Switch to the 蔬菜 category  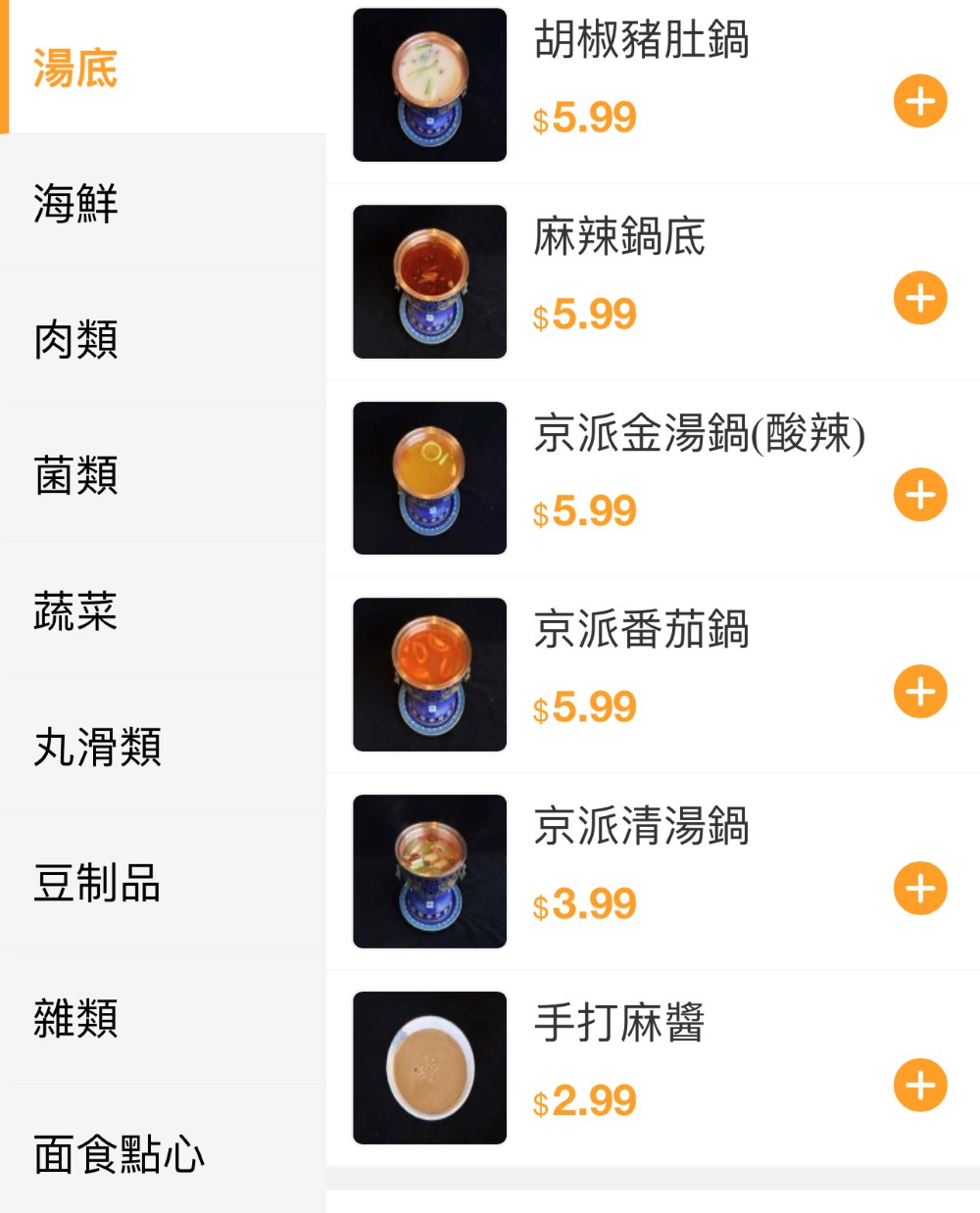click(76, 611)
